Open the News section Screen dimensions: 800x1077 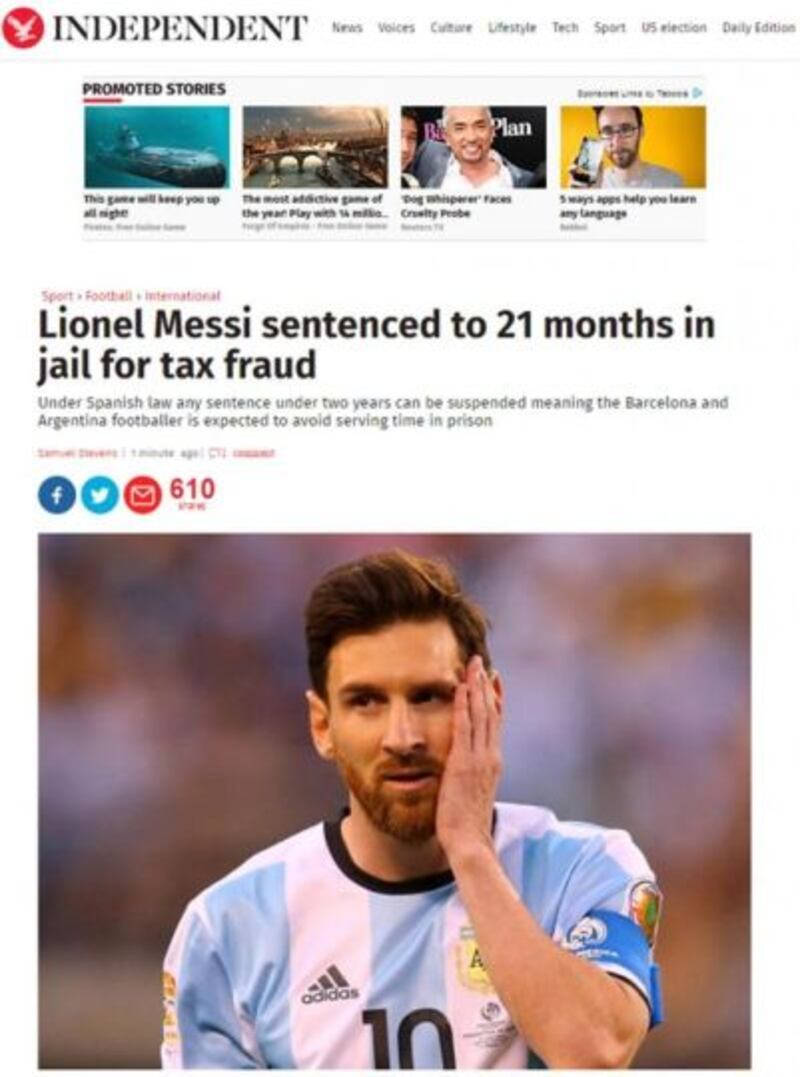[347, 28]
